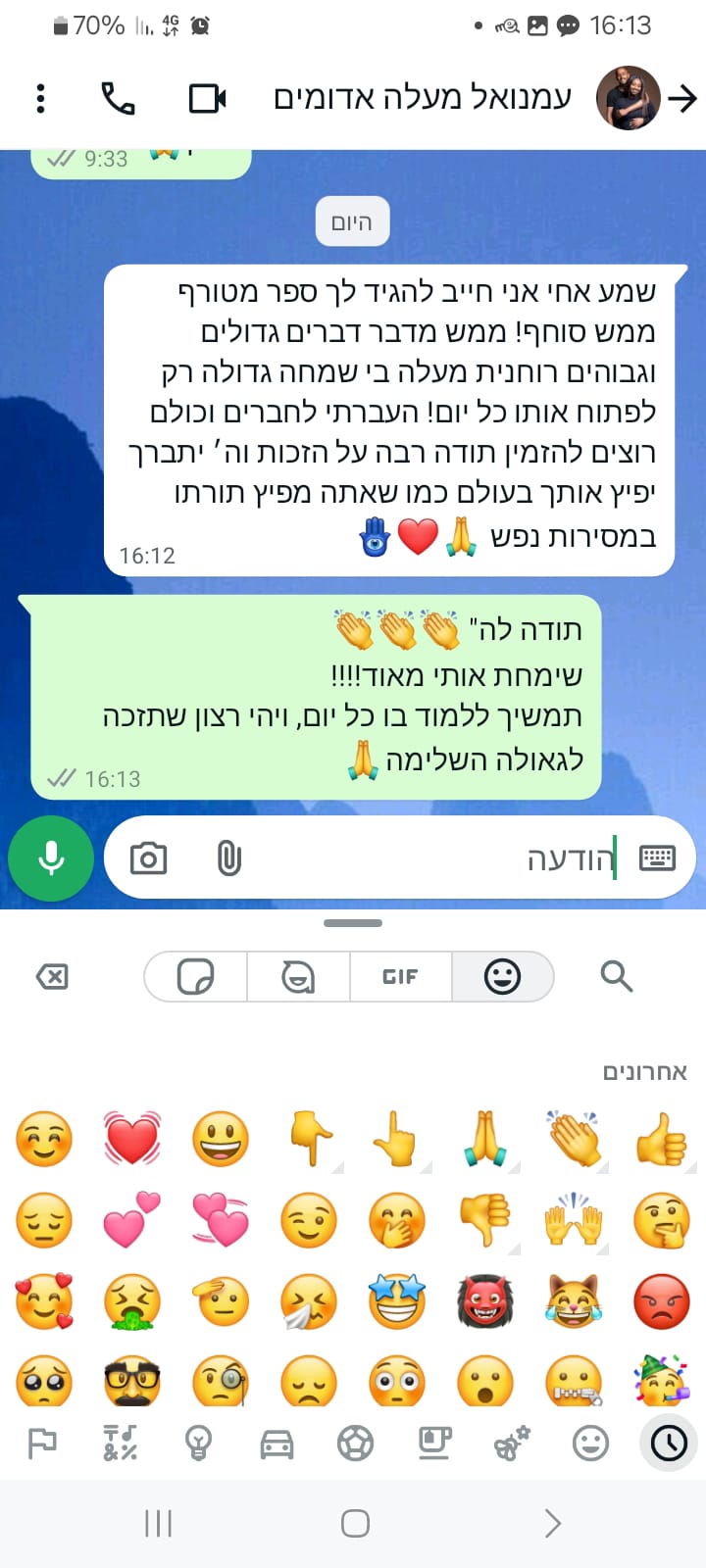Screen dimensions: 706x1568
Task: Insert the folded hands emoji
Action: [485, 1139]
